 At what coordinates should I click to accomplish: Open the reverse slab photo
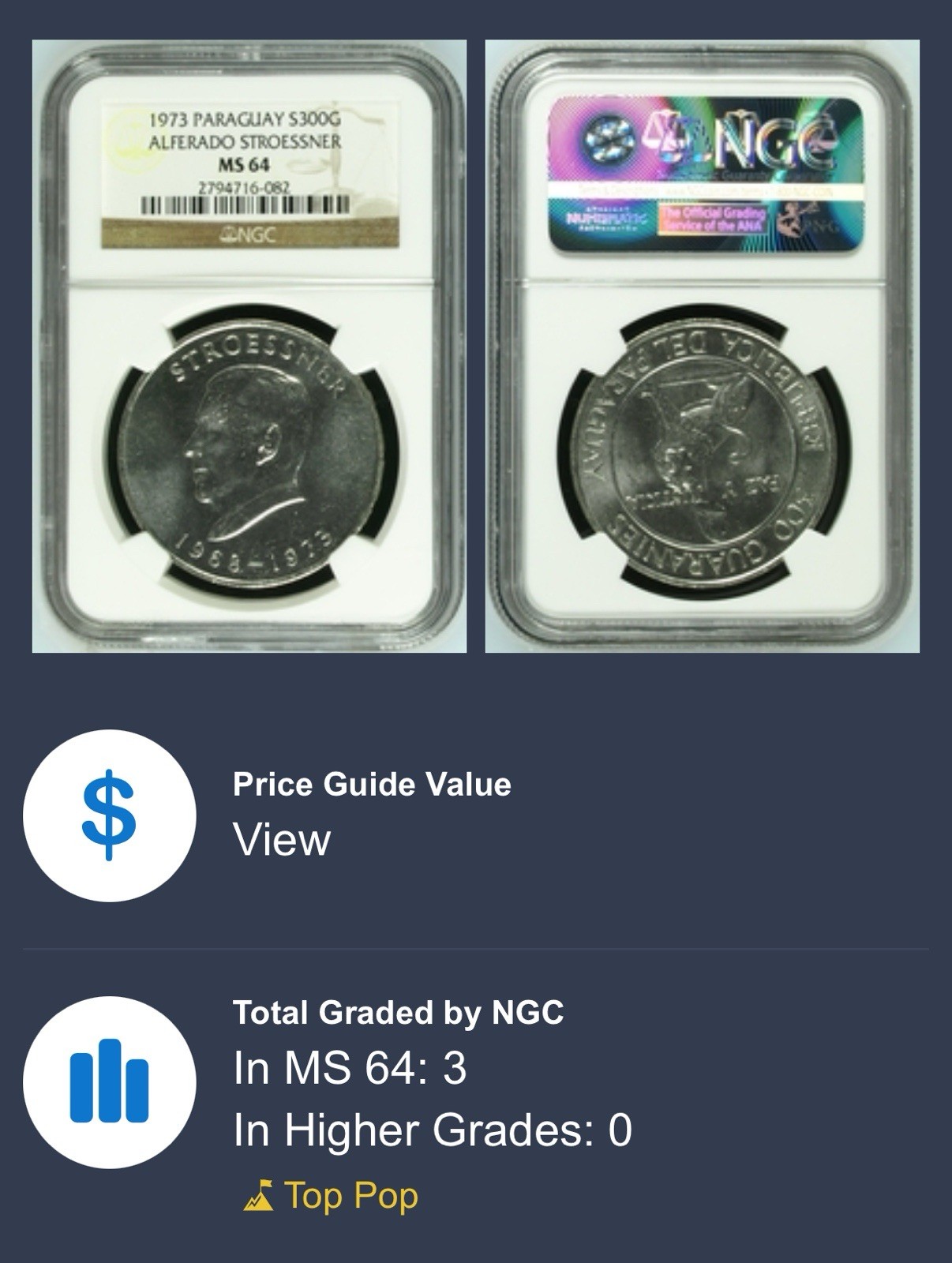(702, 346)
